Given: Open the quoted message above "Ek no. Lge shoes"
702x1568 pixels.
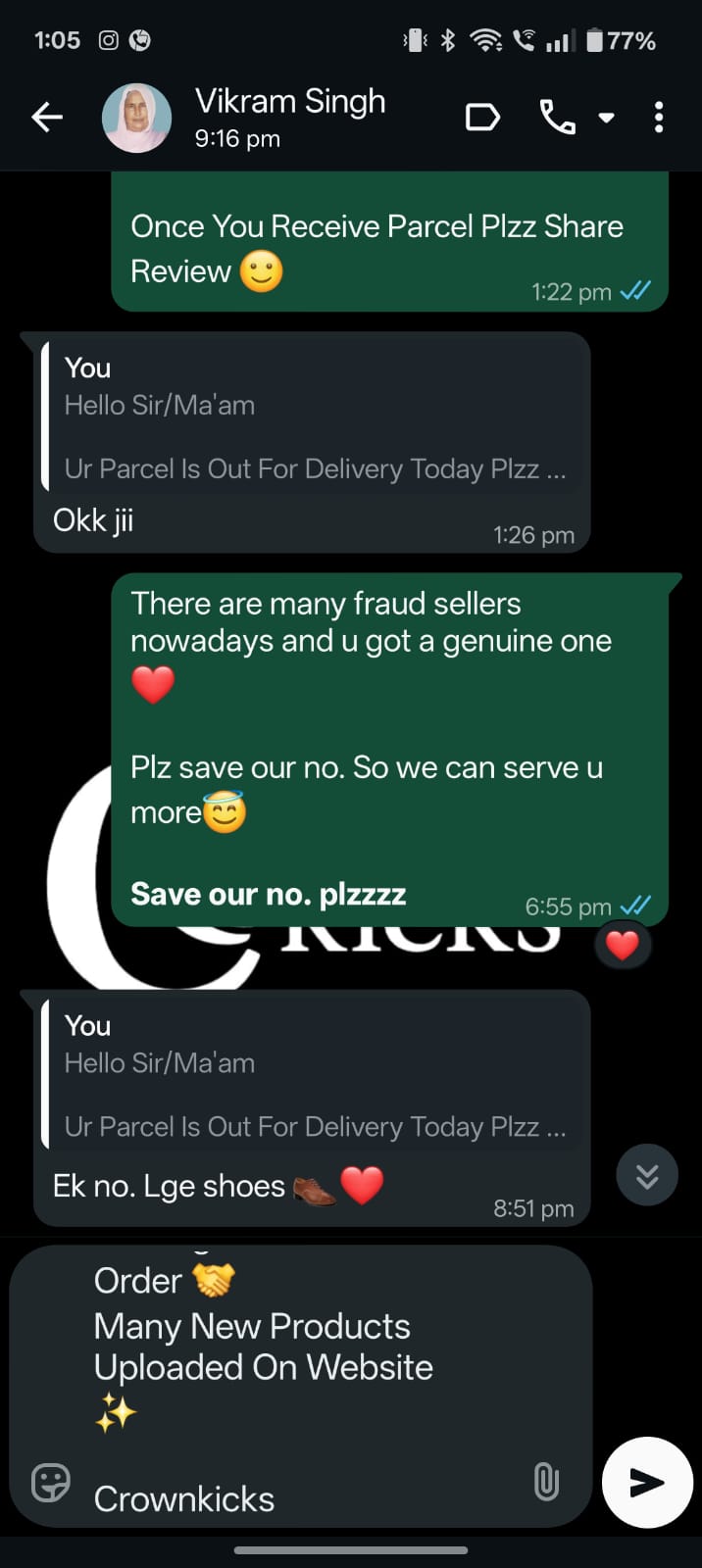Looking at the screenshot, I should click(314, 1076).
